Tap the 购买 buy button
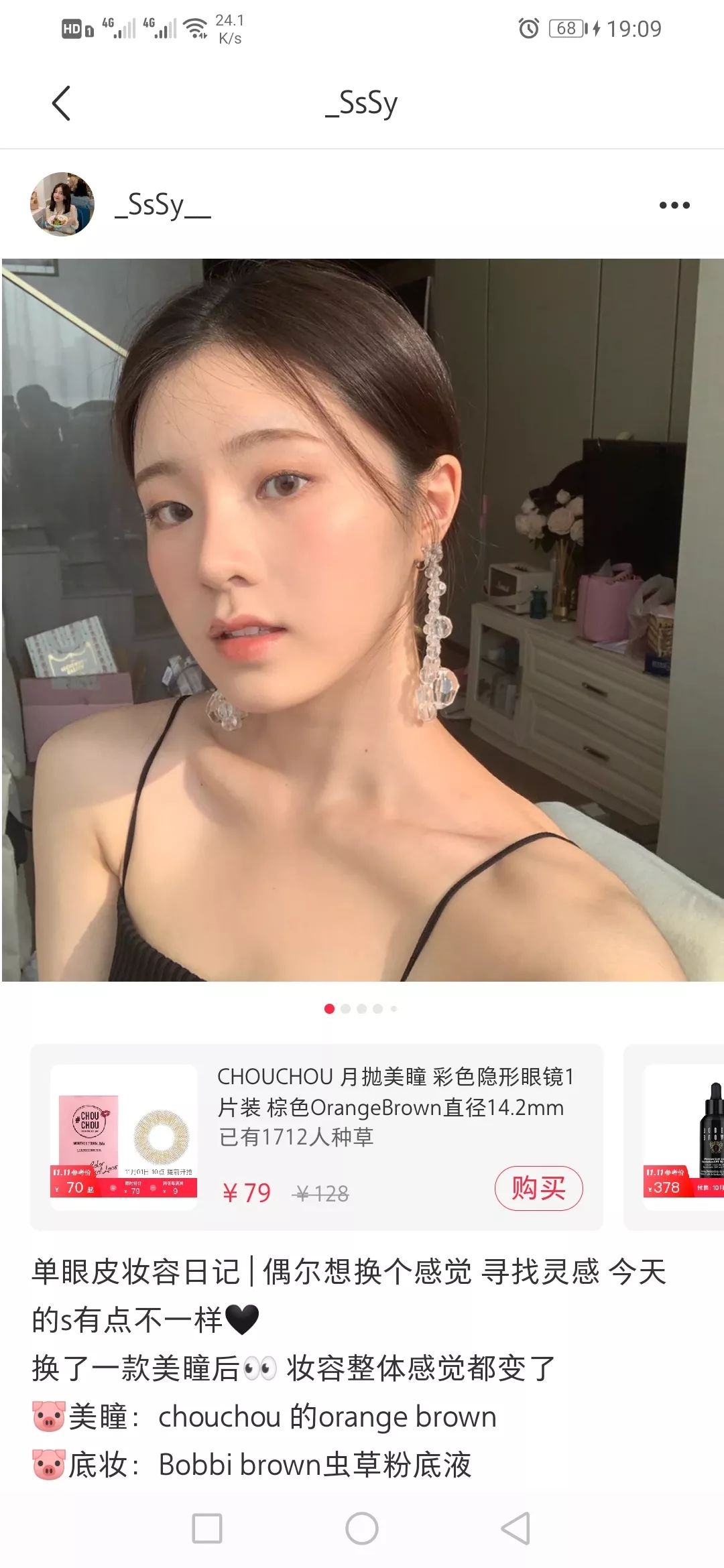Screen dimensions: 724x1568 538,1188
